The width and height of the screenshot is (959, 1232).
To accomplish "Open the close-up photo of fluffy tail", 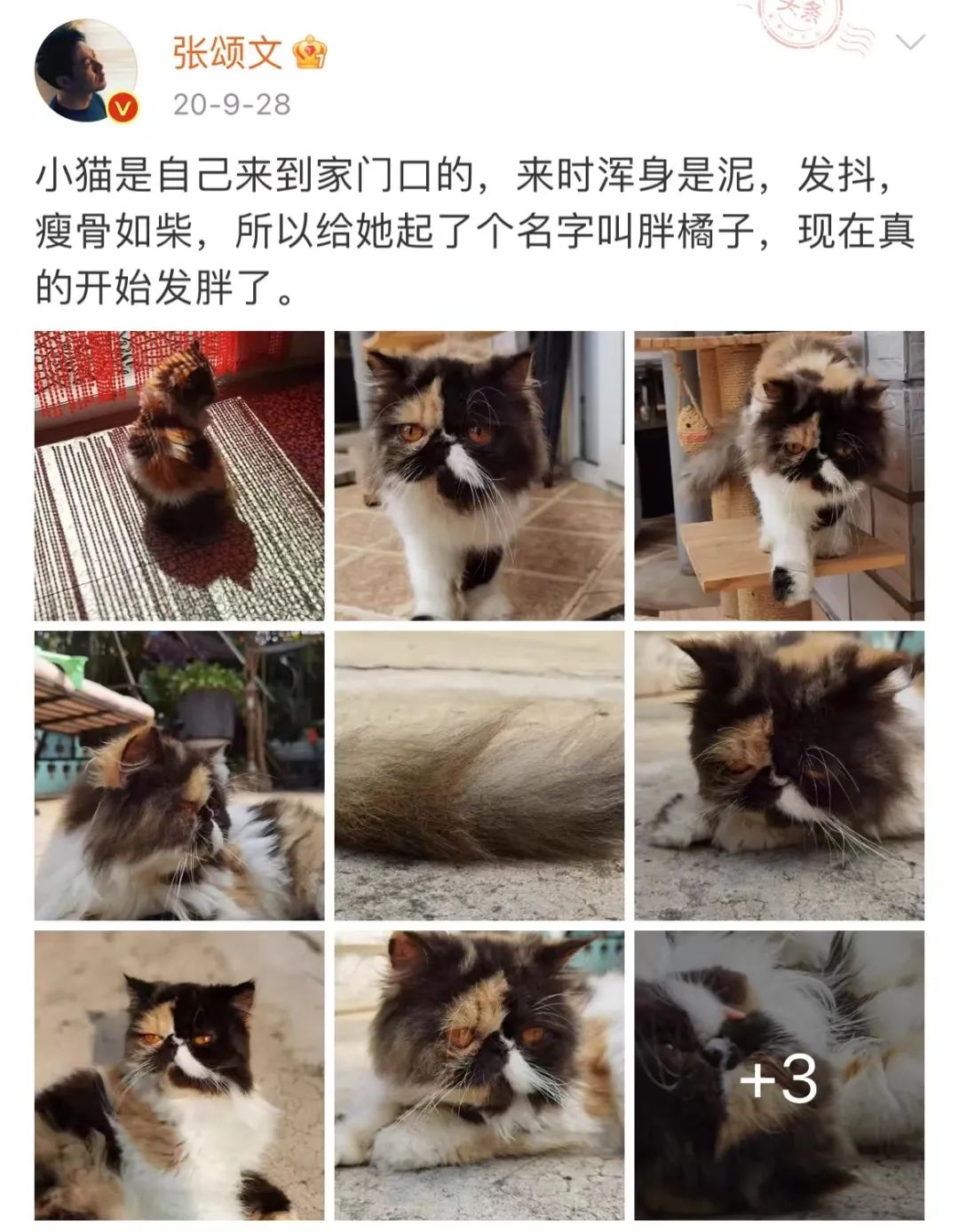I will click(479, 775).
